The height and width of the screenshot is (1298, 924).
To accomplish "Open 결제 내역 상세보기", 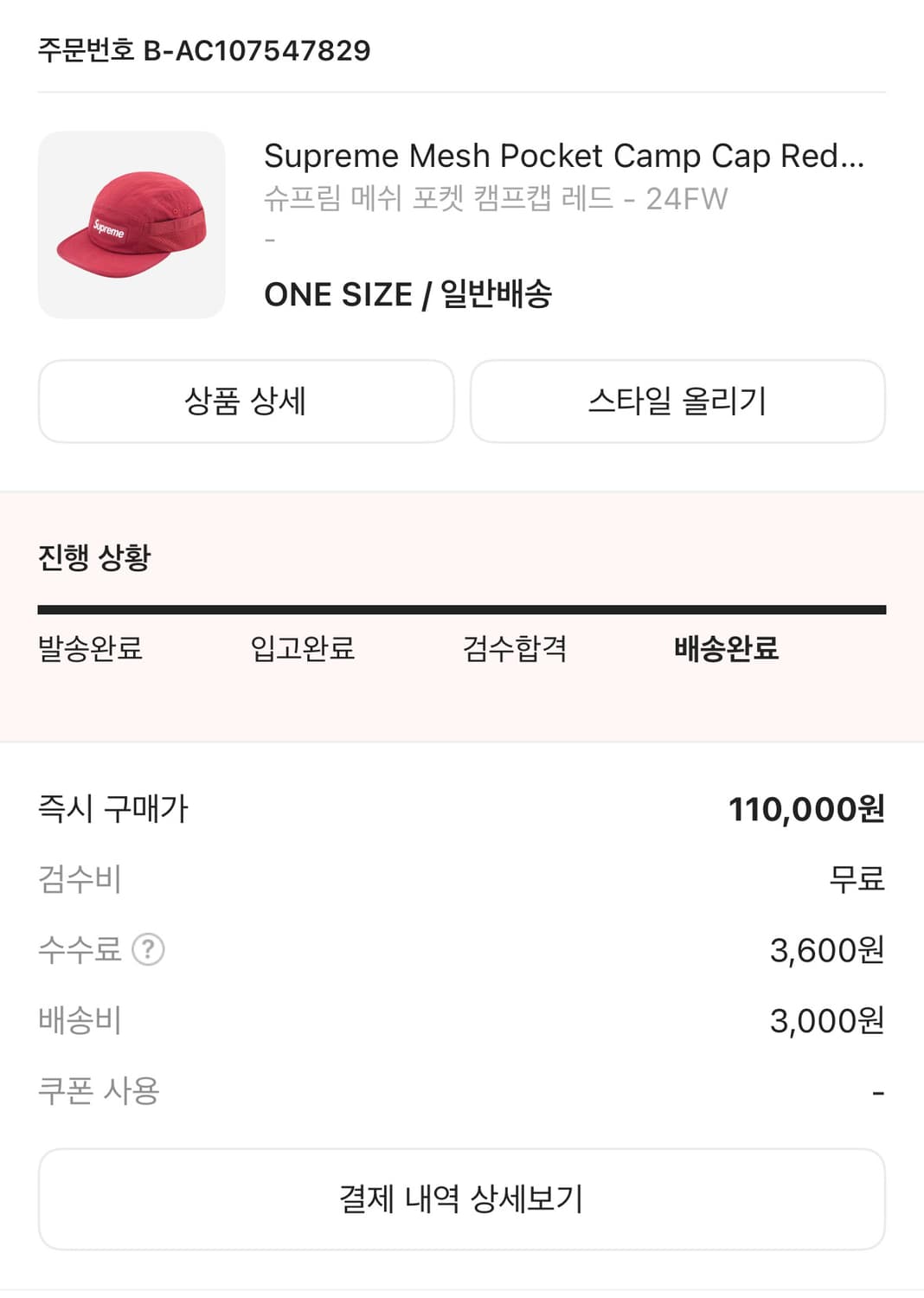I will [461, 1198].
